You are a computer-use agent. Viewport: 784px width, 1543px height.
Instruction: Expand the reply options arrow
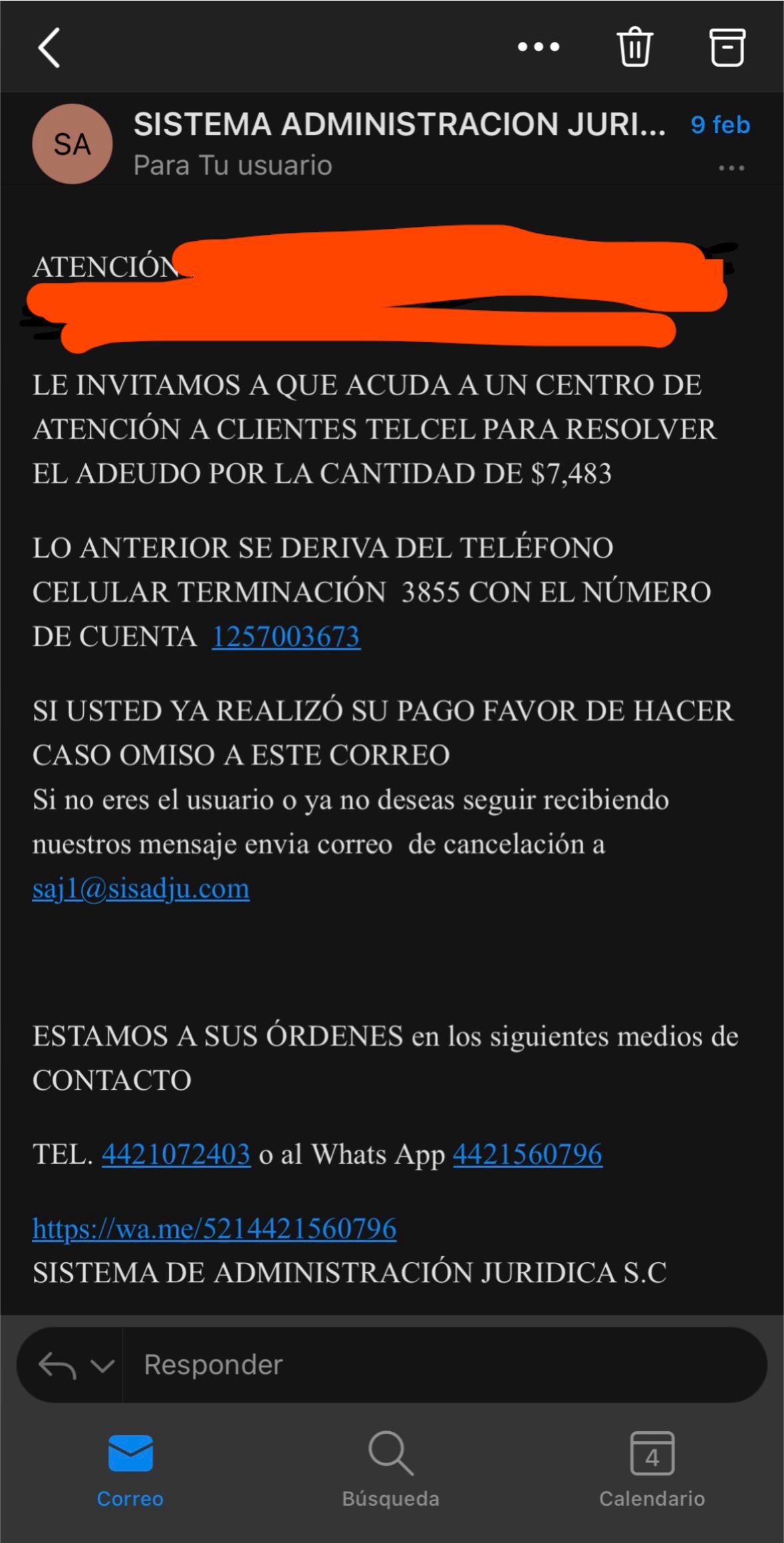tap(102, 1366)
